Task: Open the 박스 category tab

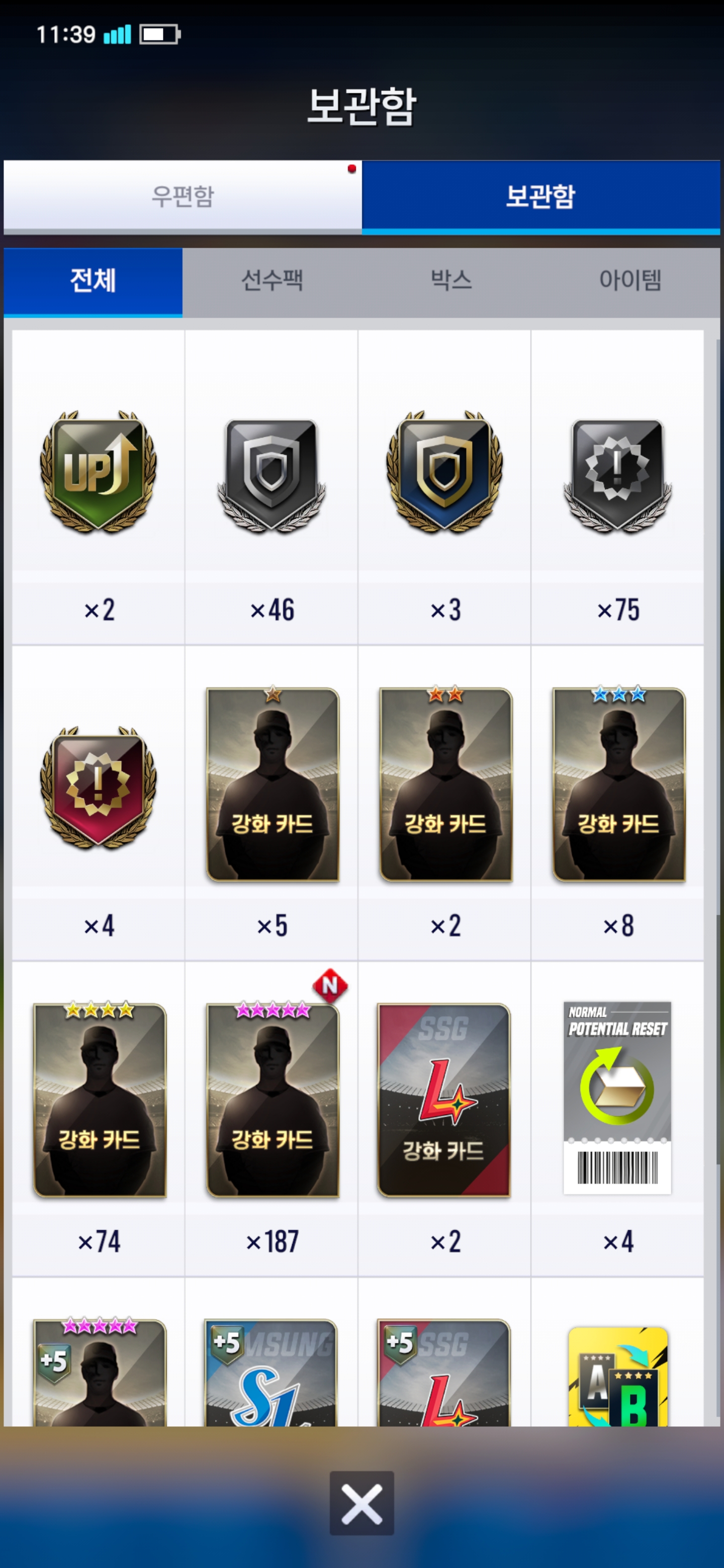Action: click(451, 281)
